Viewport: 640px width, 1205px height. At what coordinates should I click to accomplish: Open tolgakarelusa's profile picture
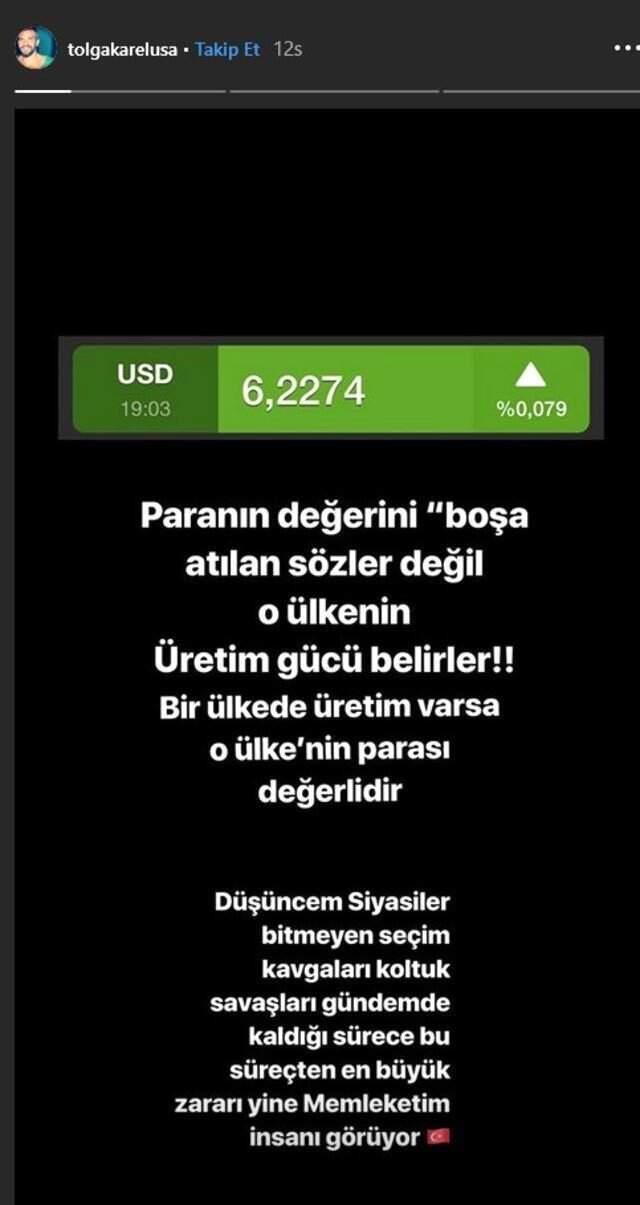(x=36, y=48)
